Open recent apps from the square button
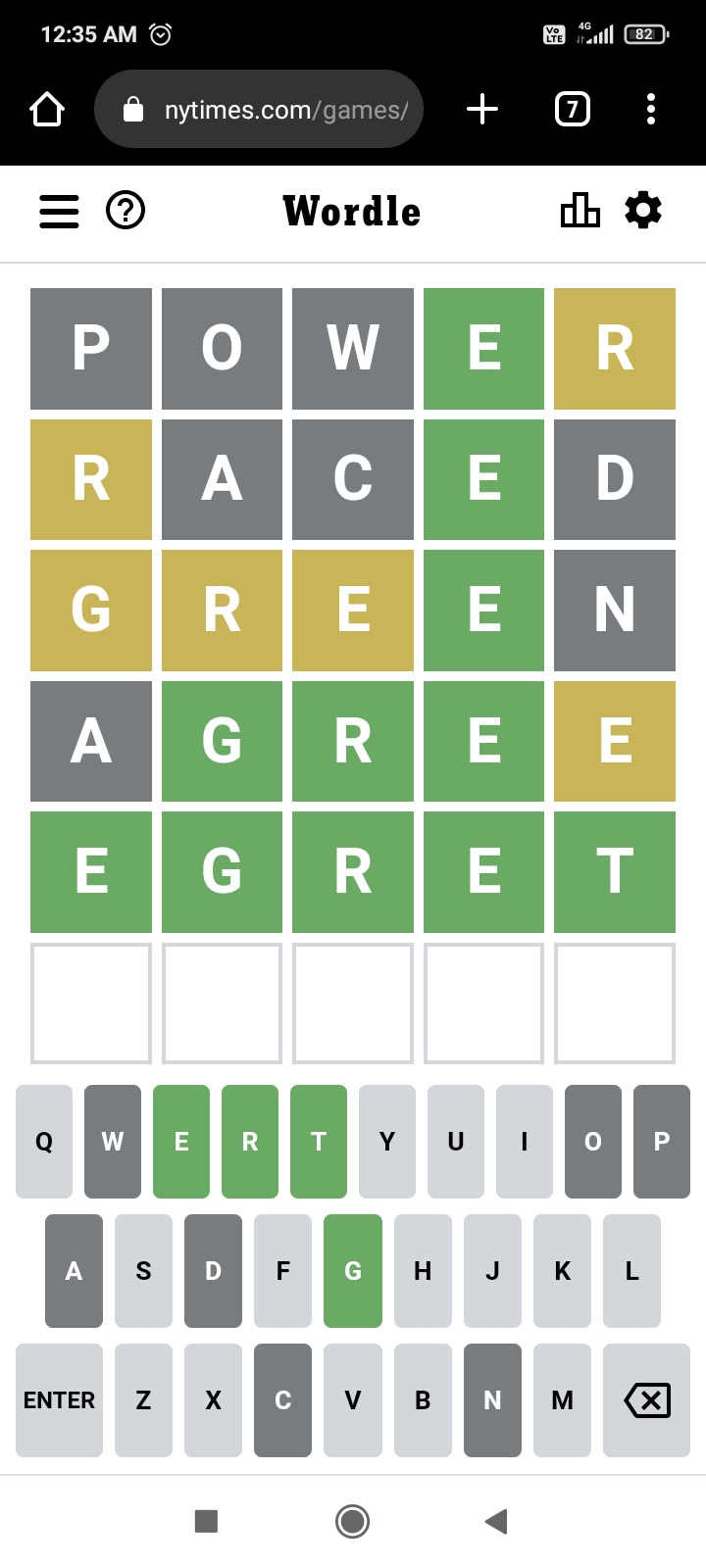This screenshot has height=1568, width=706. coord(206,1521)
